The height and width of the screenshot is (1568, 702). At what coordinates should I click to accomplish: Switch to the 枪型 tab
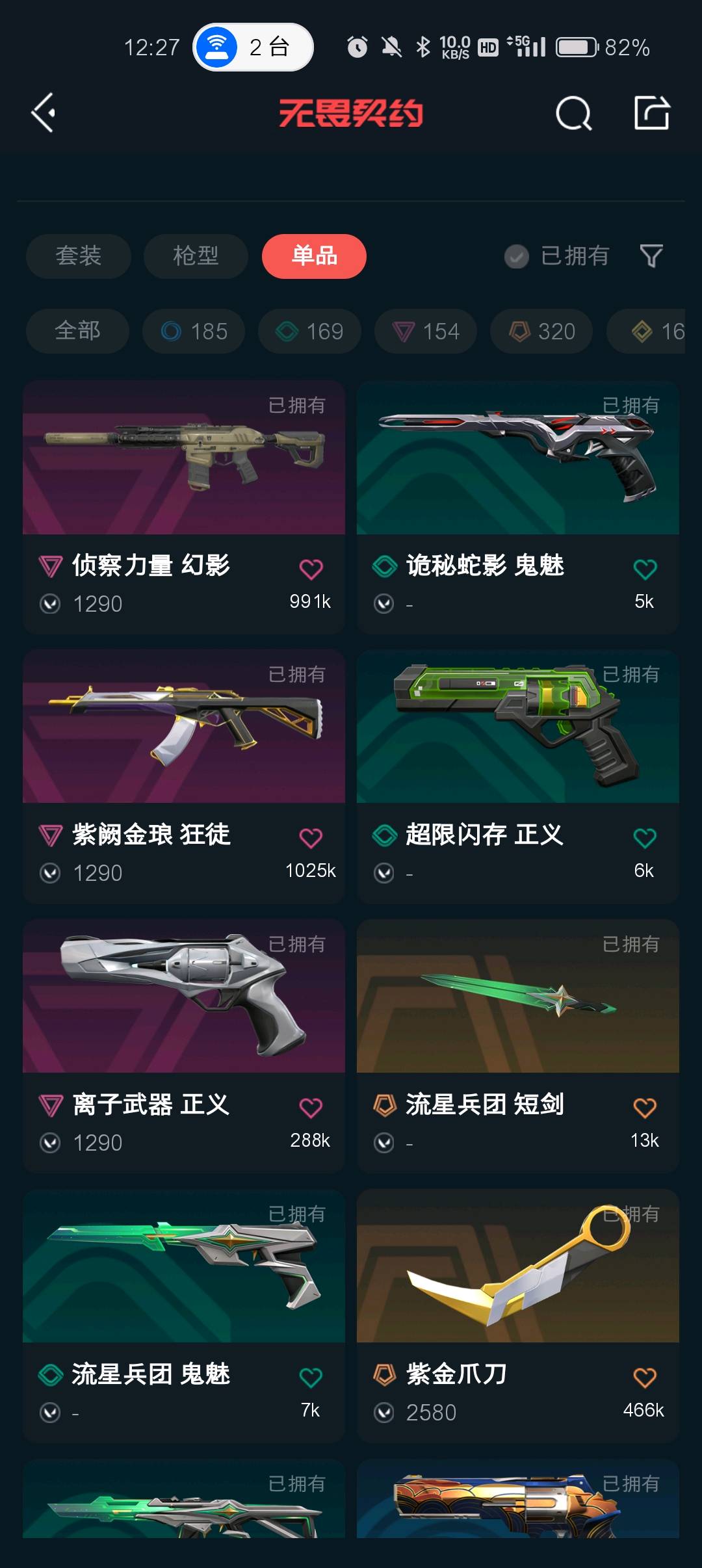[x=196, y=256]
